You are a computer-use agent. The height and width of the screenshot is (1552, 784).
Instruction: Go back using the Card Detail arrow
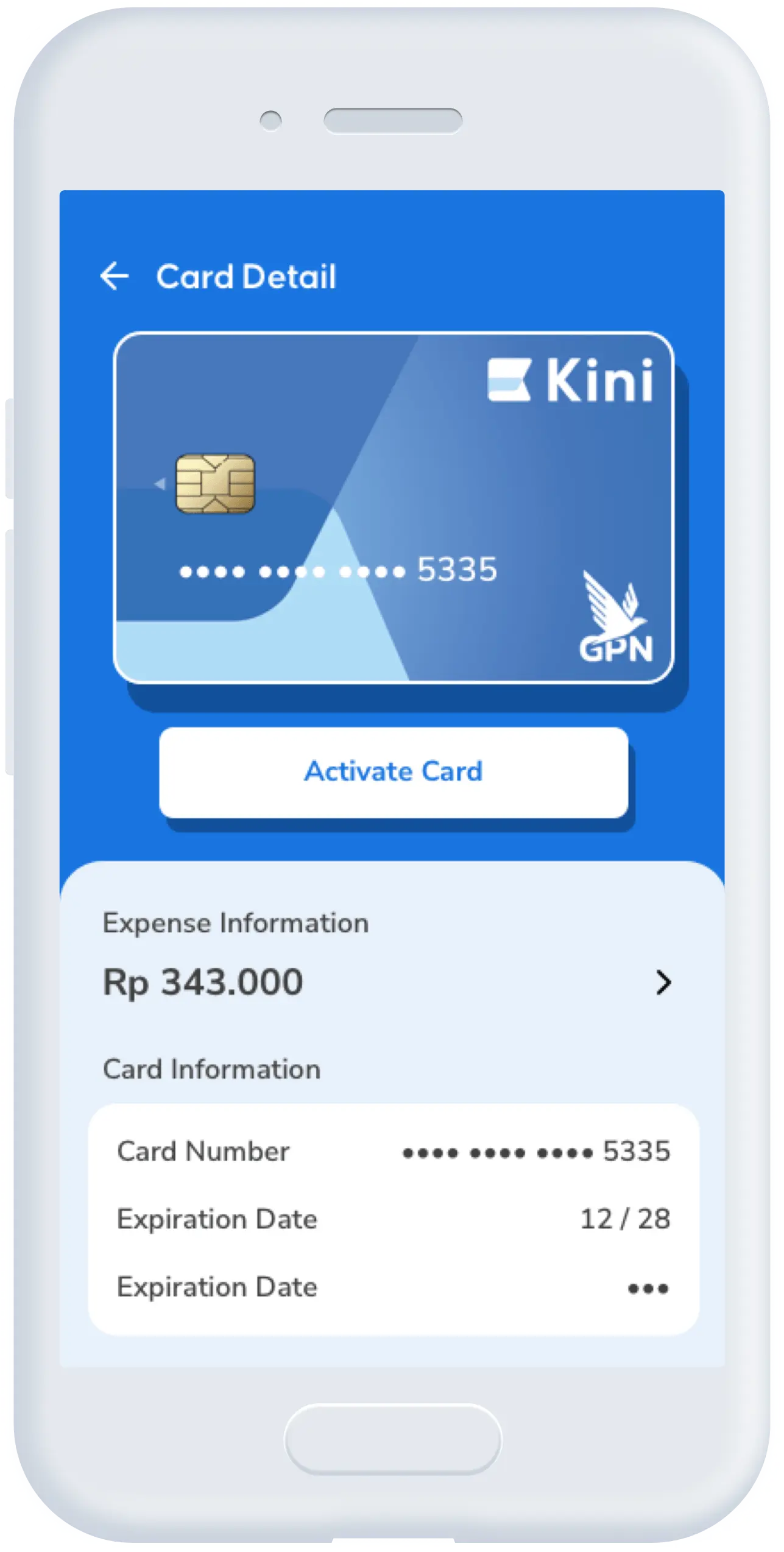click(x=115, y=276)
